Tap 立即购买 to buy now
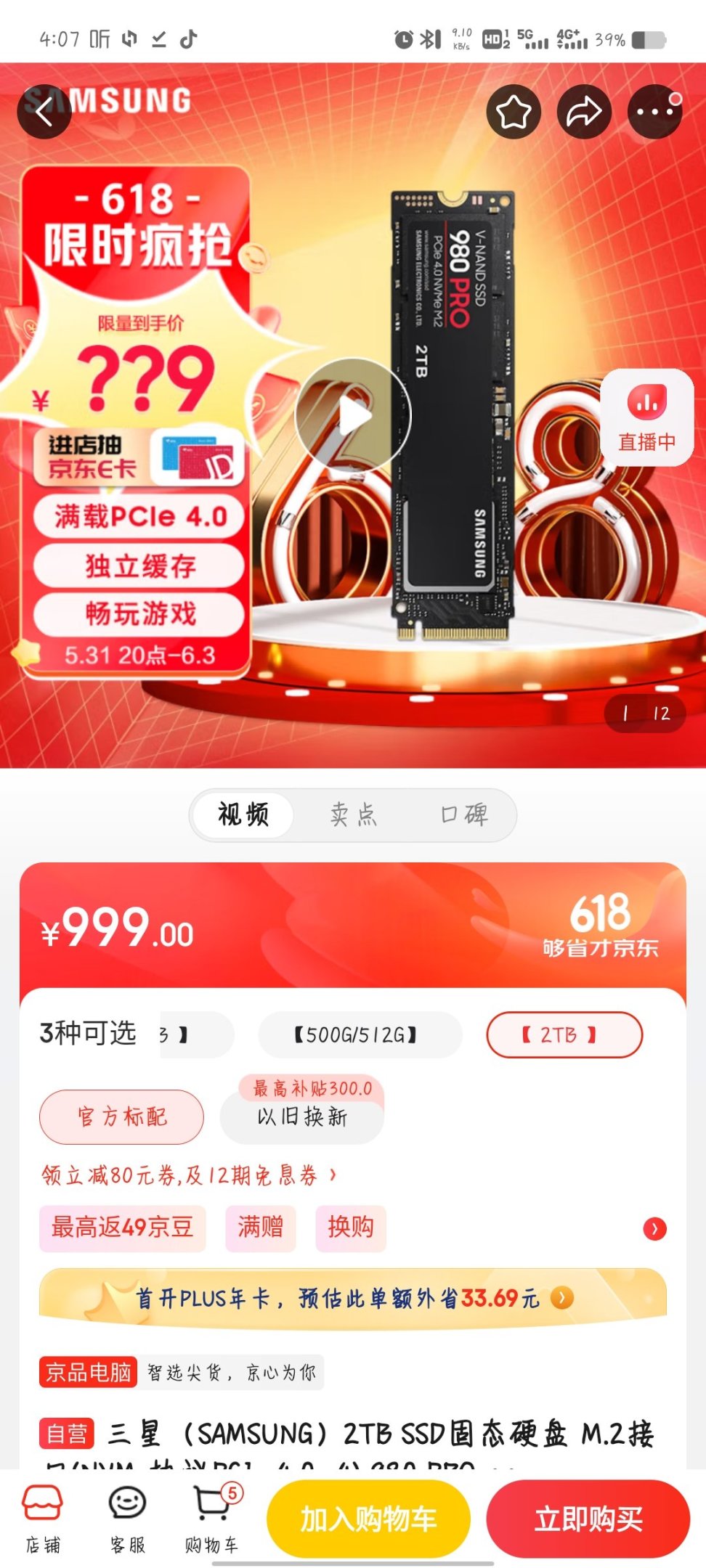This screenshot has width=706, height=1568. tap(588, 1519)
